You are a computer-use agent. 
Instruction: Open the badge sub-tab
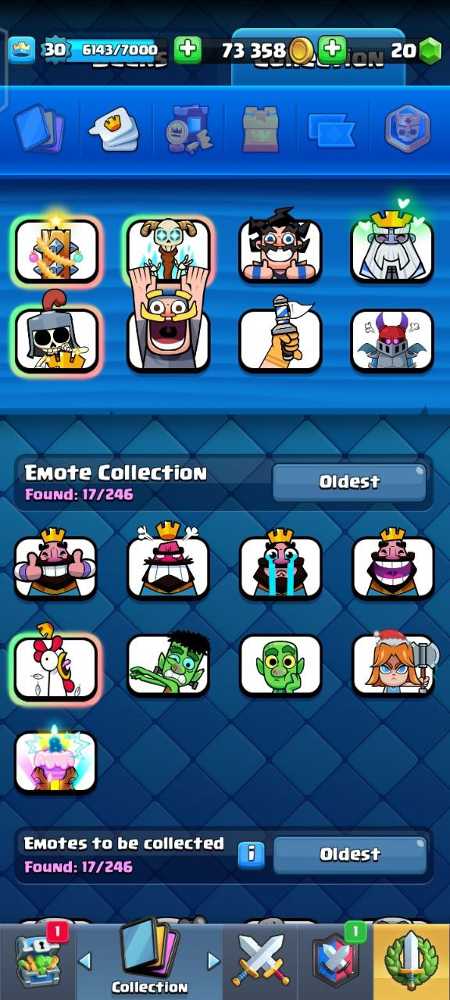[x=407, y=129]
